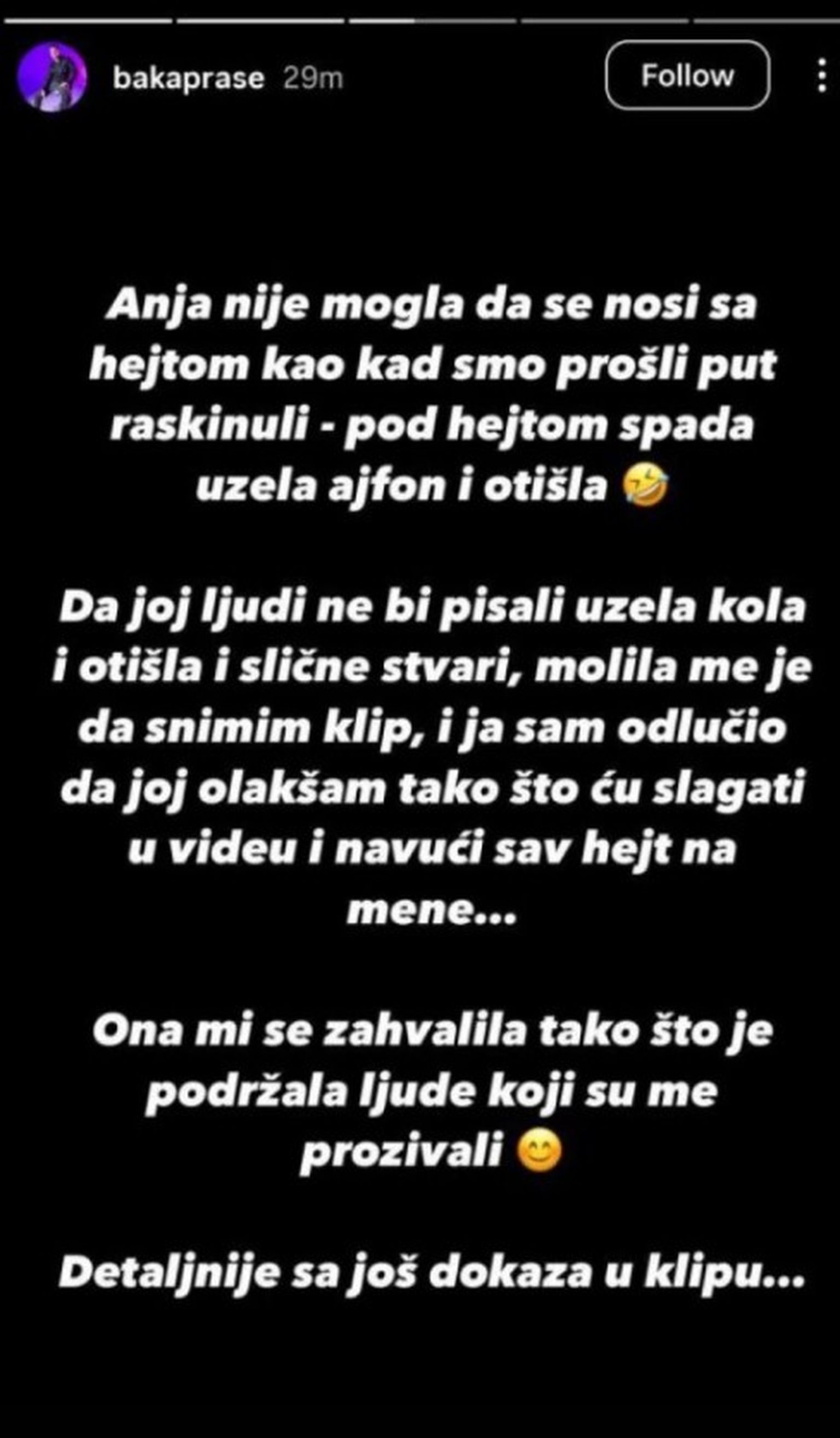The height and width of the screenshot is (1438, 840).
Task: Follow the bakaprase account
Action: click(x=687, y=76)
